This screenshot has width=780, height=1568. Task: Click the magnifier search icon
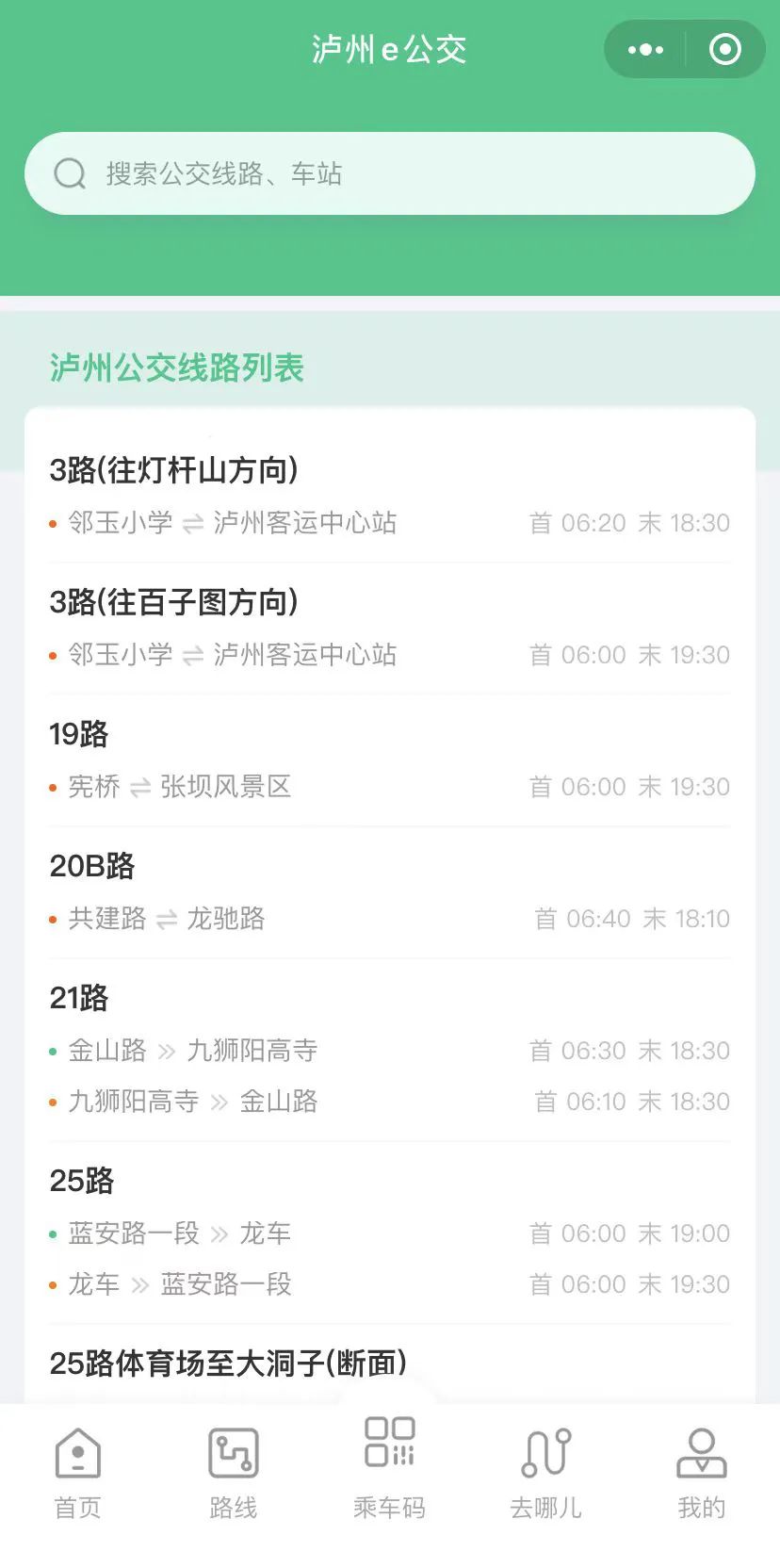pos(69,173)
